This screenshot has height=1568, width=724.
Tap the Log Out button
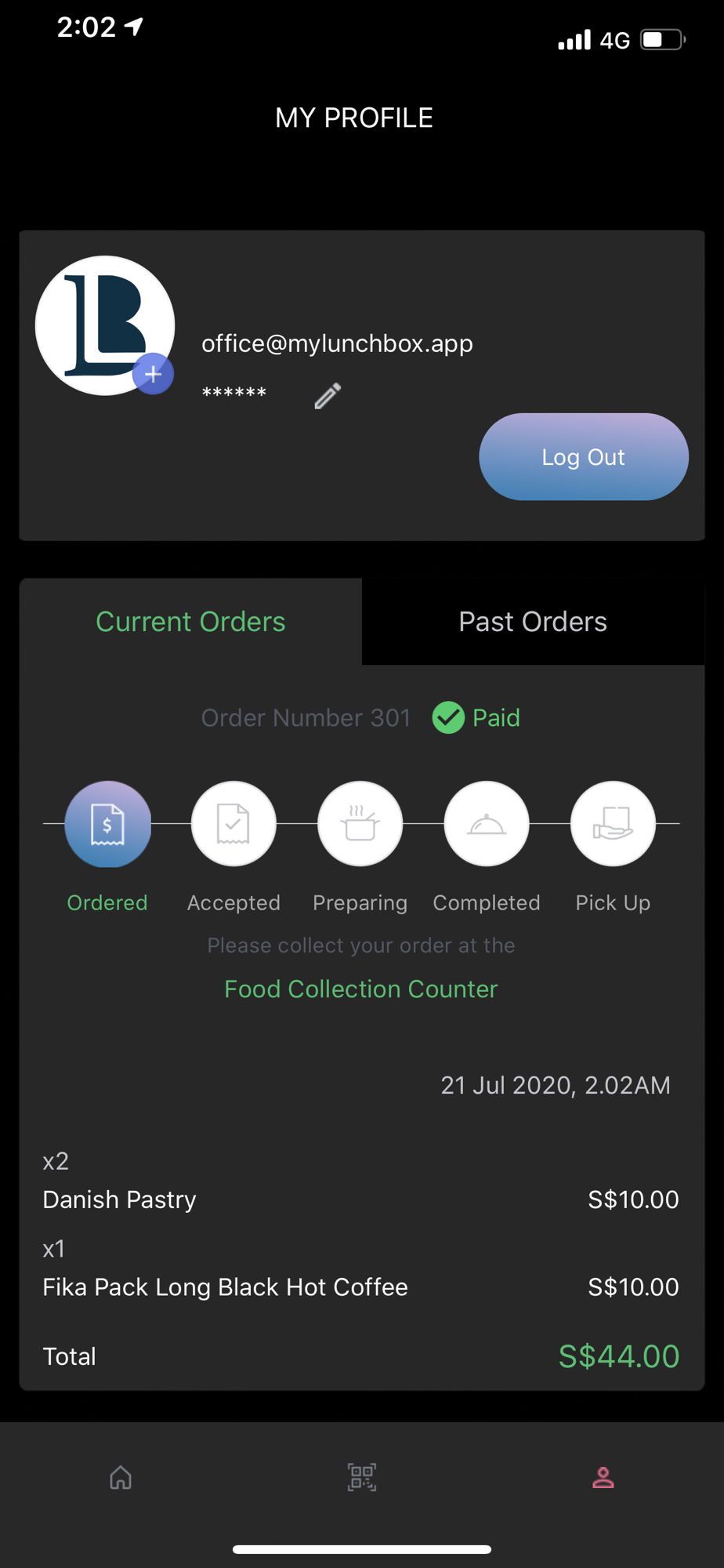click(x=584, y=457)
